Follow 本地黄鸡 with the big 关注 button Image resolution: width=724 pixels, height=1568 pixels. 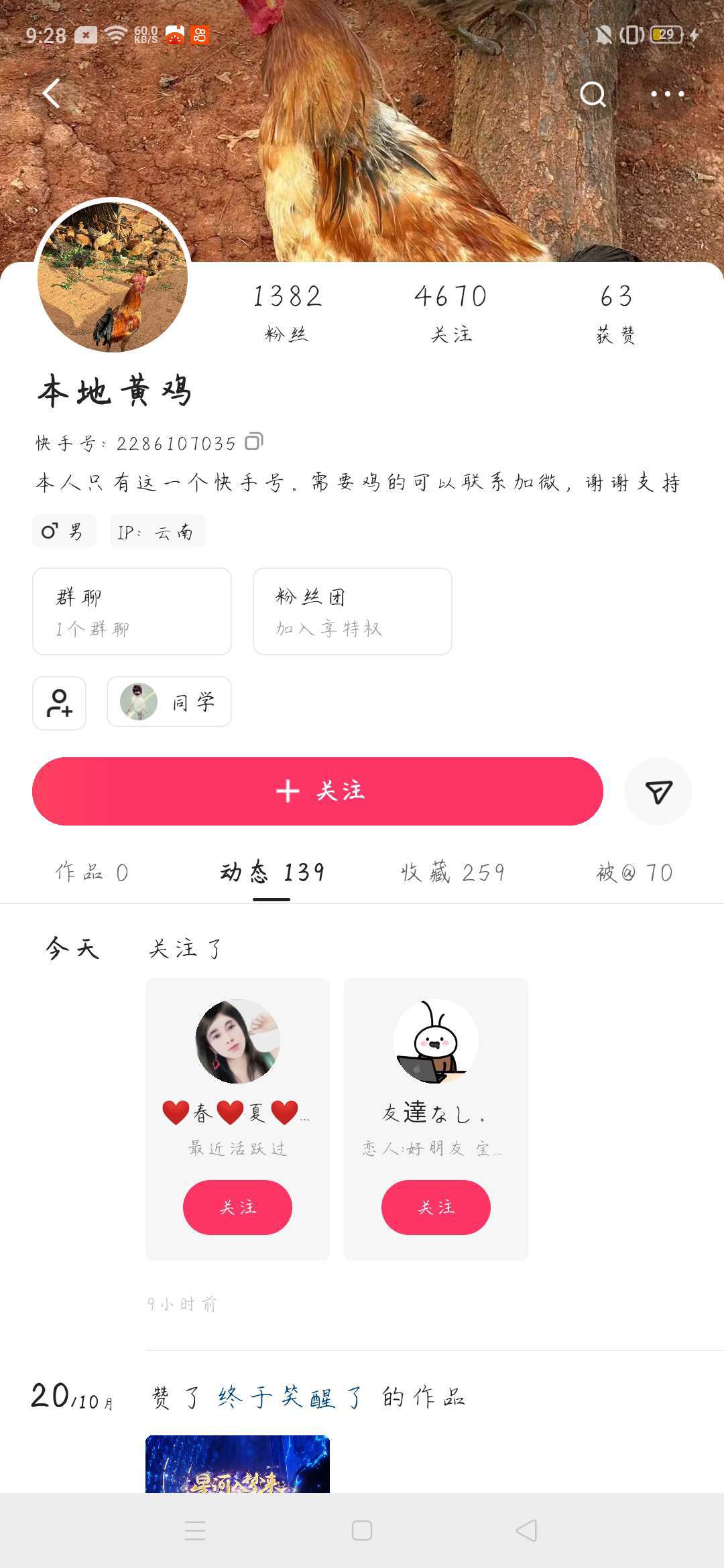[318, 791]
